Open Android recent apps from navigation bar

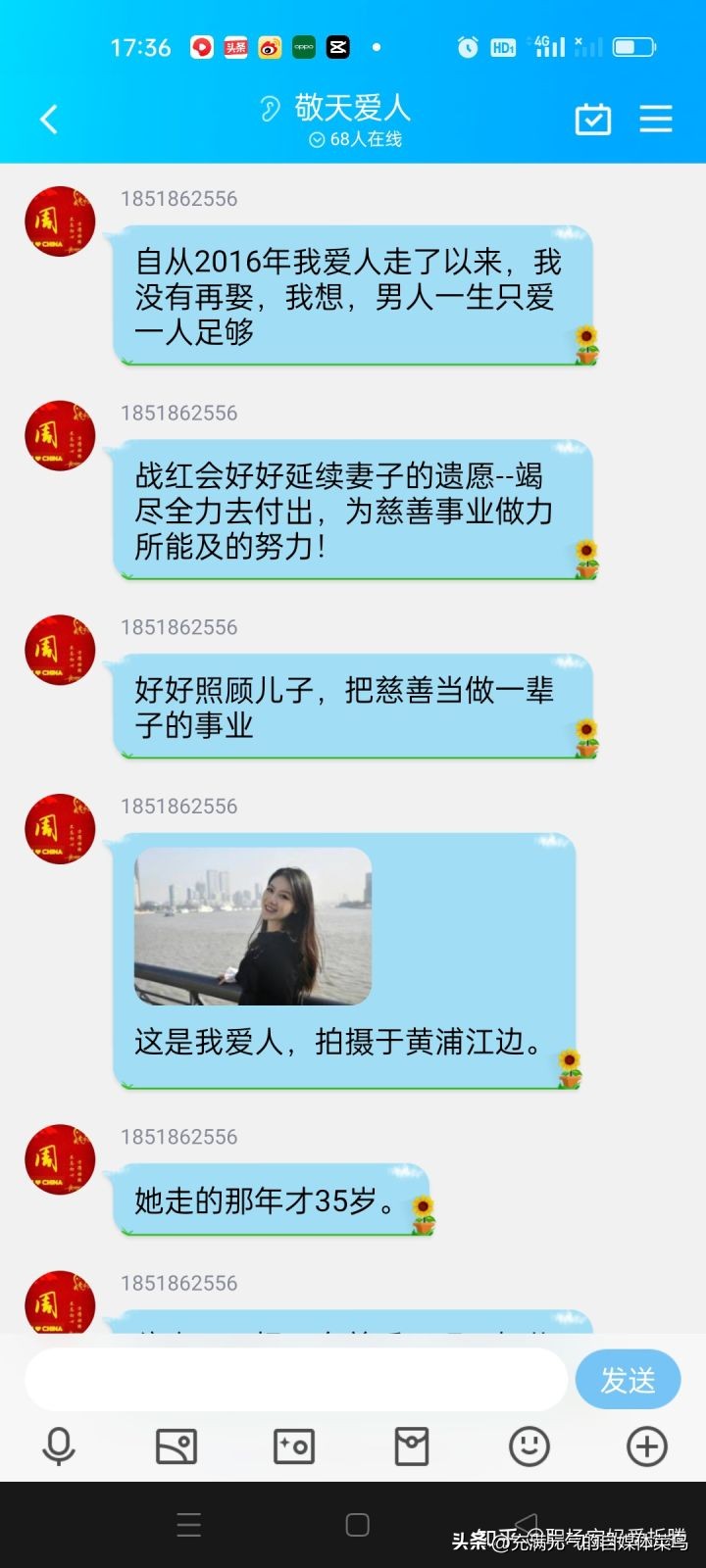(x=188, y=1525)
